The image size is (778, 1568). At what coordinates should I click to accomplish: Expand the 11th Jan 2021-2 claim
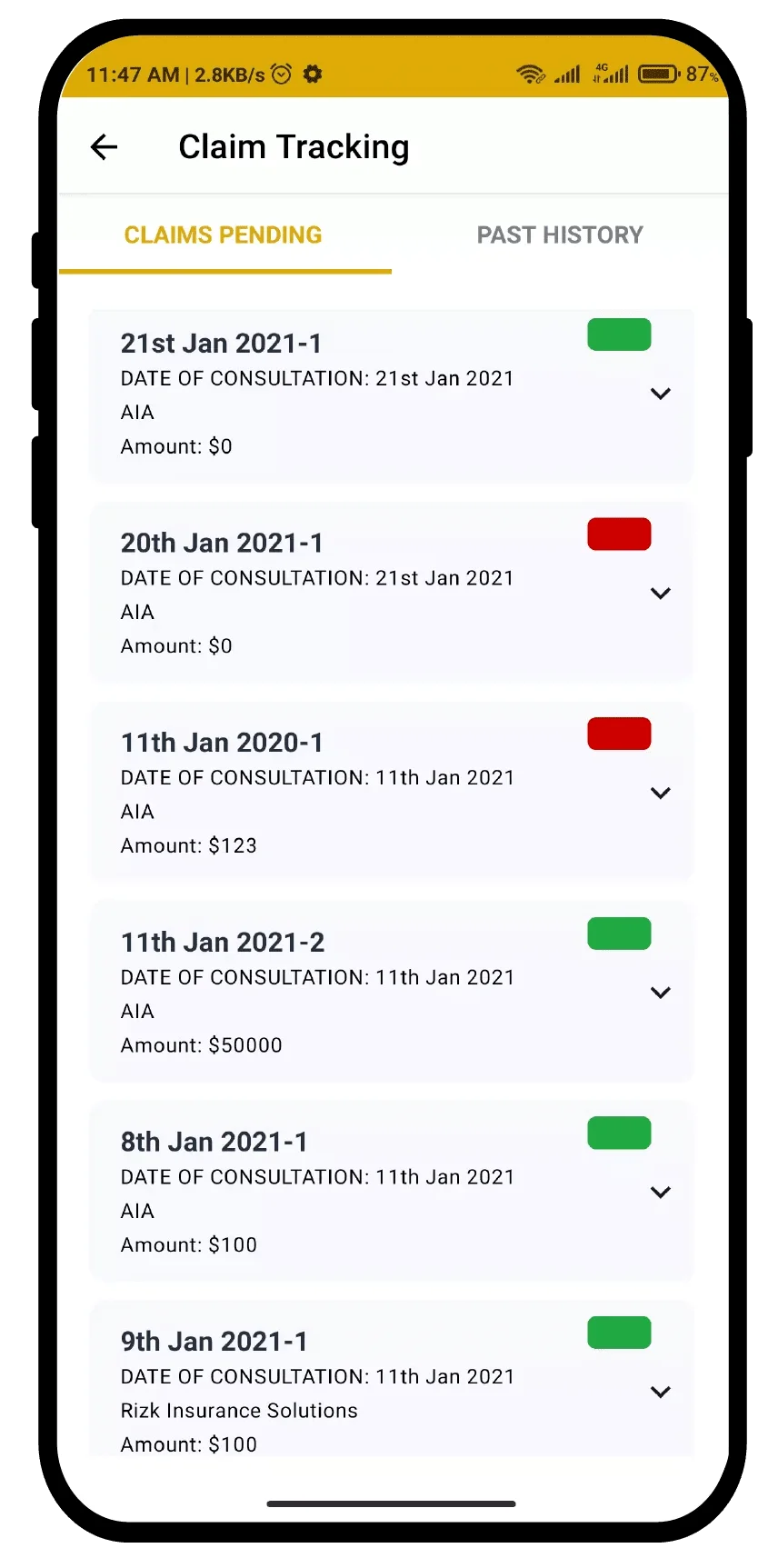(661, 993)
